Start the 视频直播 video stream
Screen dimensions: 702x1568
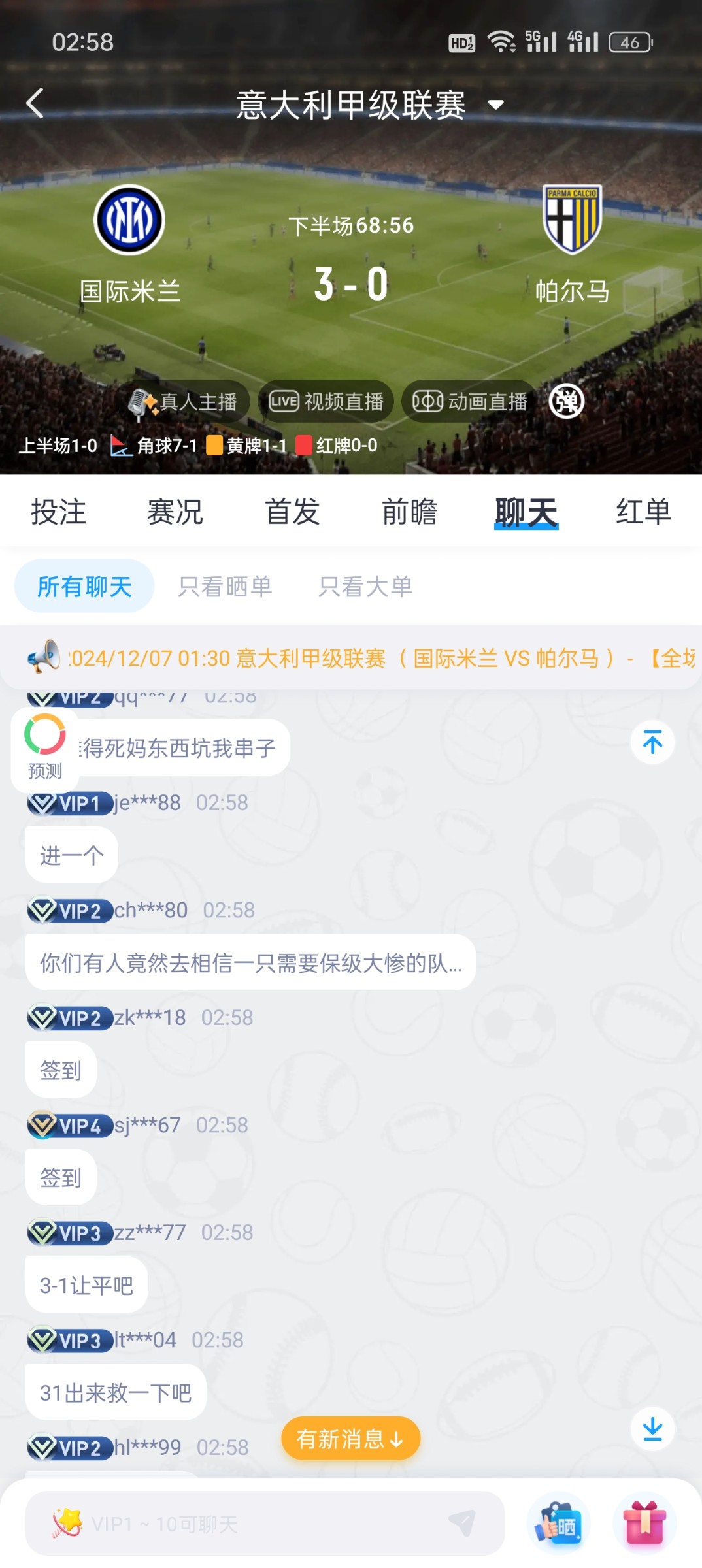pyautogui.click(x=326, y=401)
